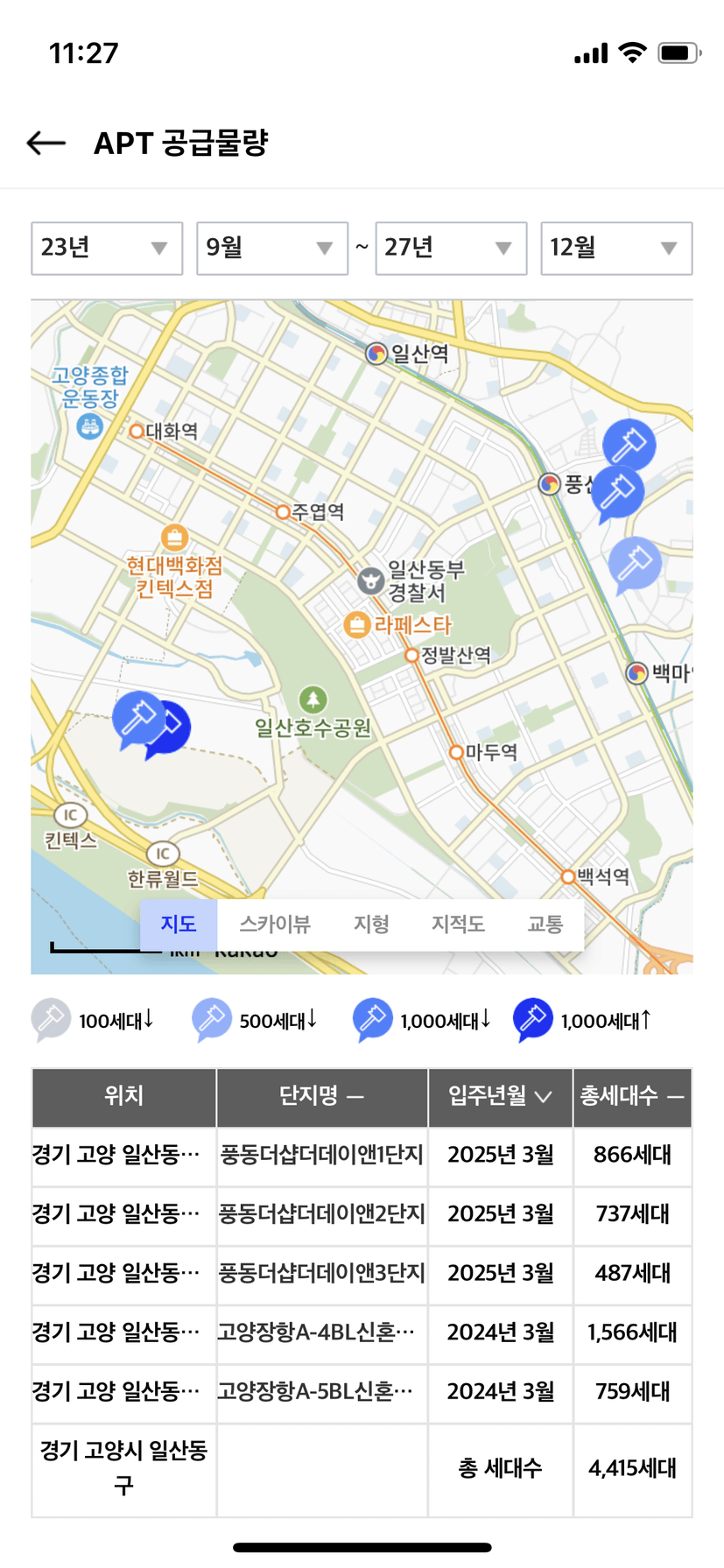This screenshot has width=724, height=1568.
Task: Open the 9월 start month dropdown
Action: pyautogui.click(x=271, y=249)
